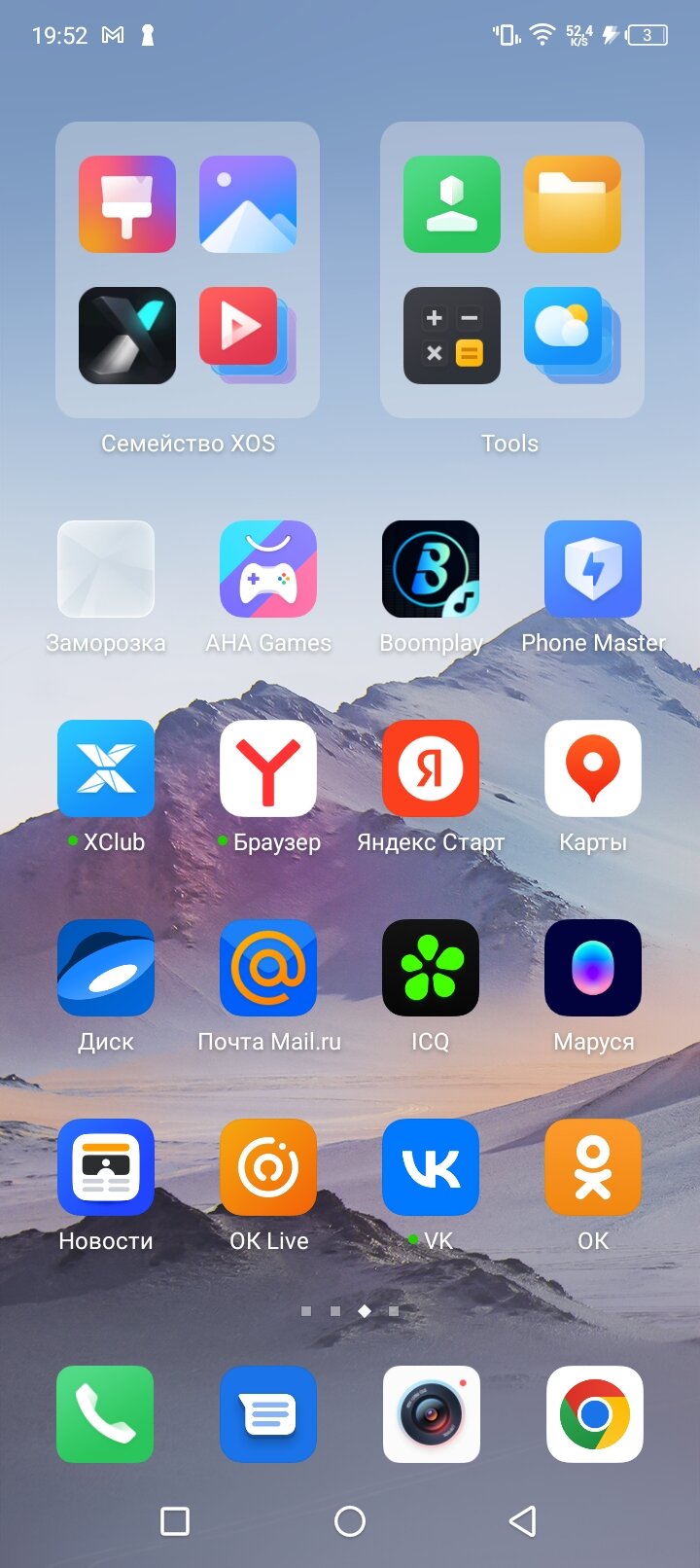The height and width of the screenshot is (1568, 700).
Task: Tap the recent apps square button
Action: (x=175, y=1521)
